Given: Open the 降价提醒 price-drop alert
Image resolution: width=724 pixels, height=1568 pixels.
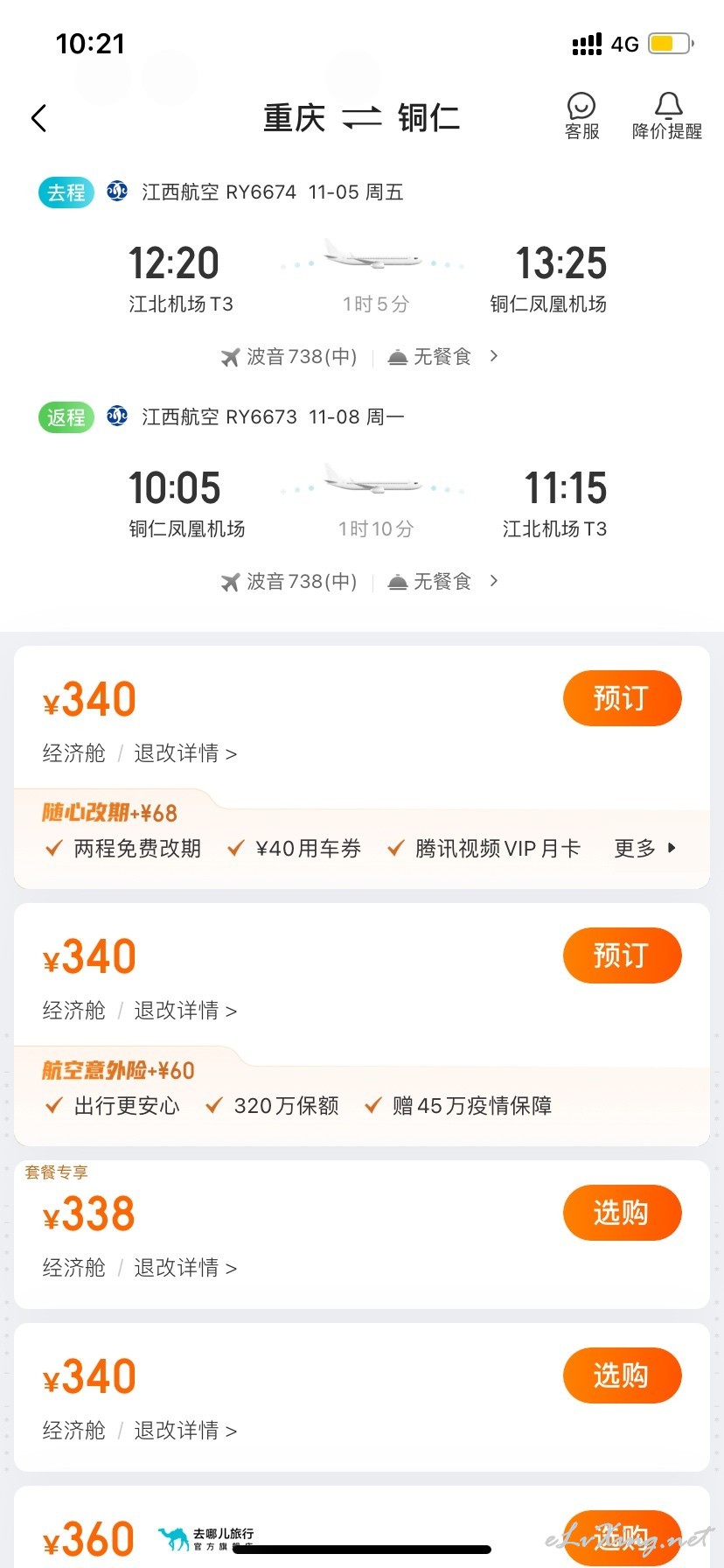Looking at the screenshot, I should tap(667, 116).
